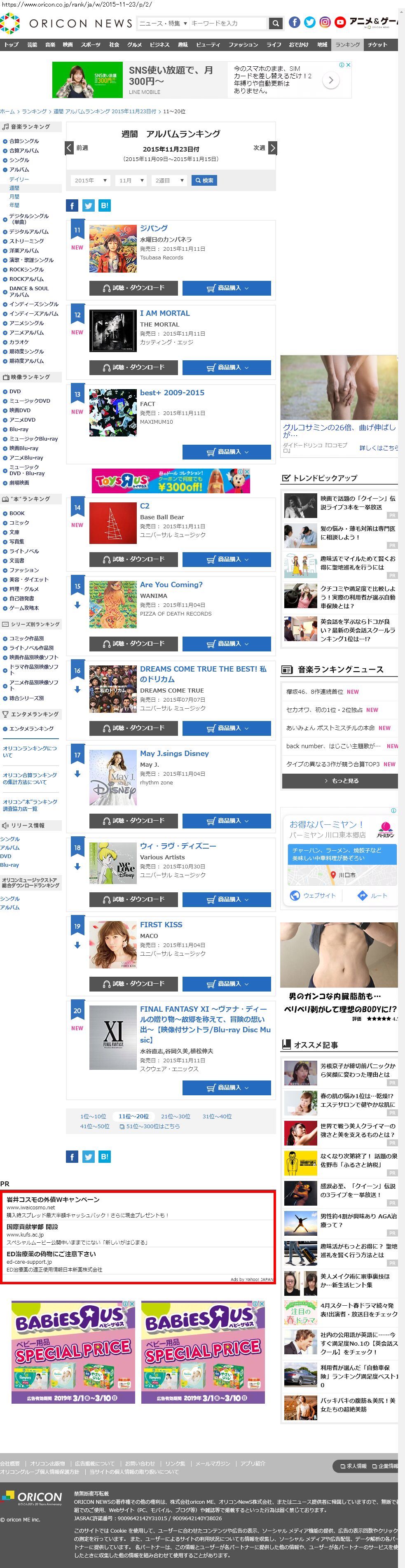
Task: Tap もっと見る under music ranking news
Action: click(x=340, y=780)
